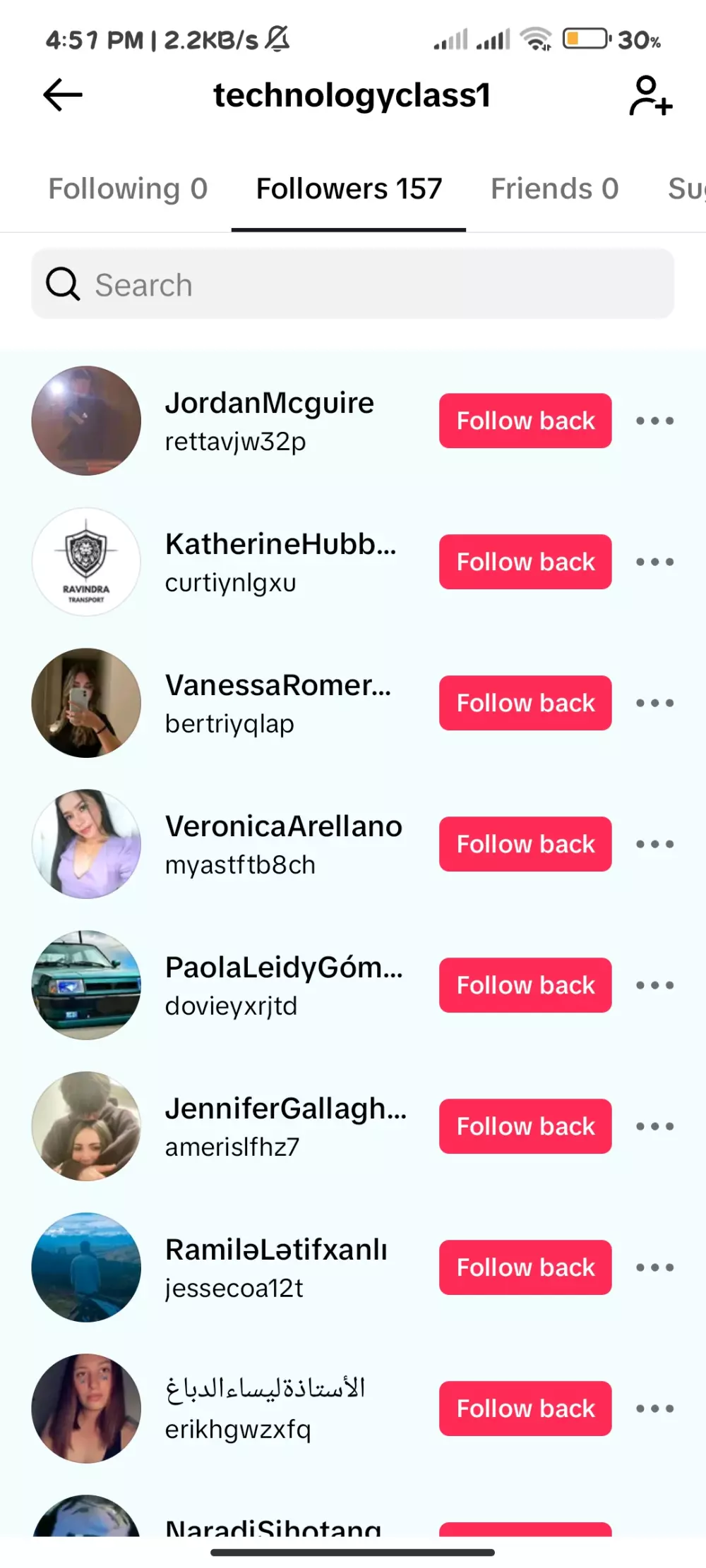Open more options for JordanMcguire

pos(654,421)
